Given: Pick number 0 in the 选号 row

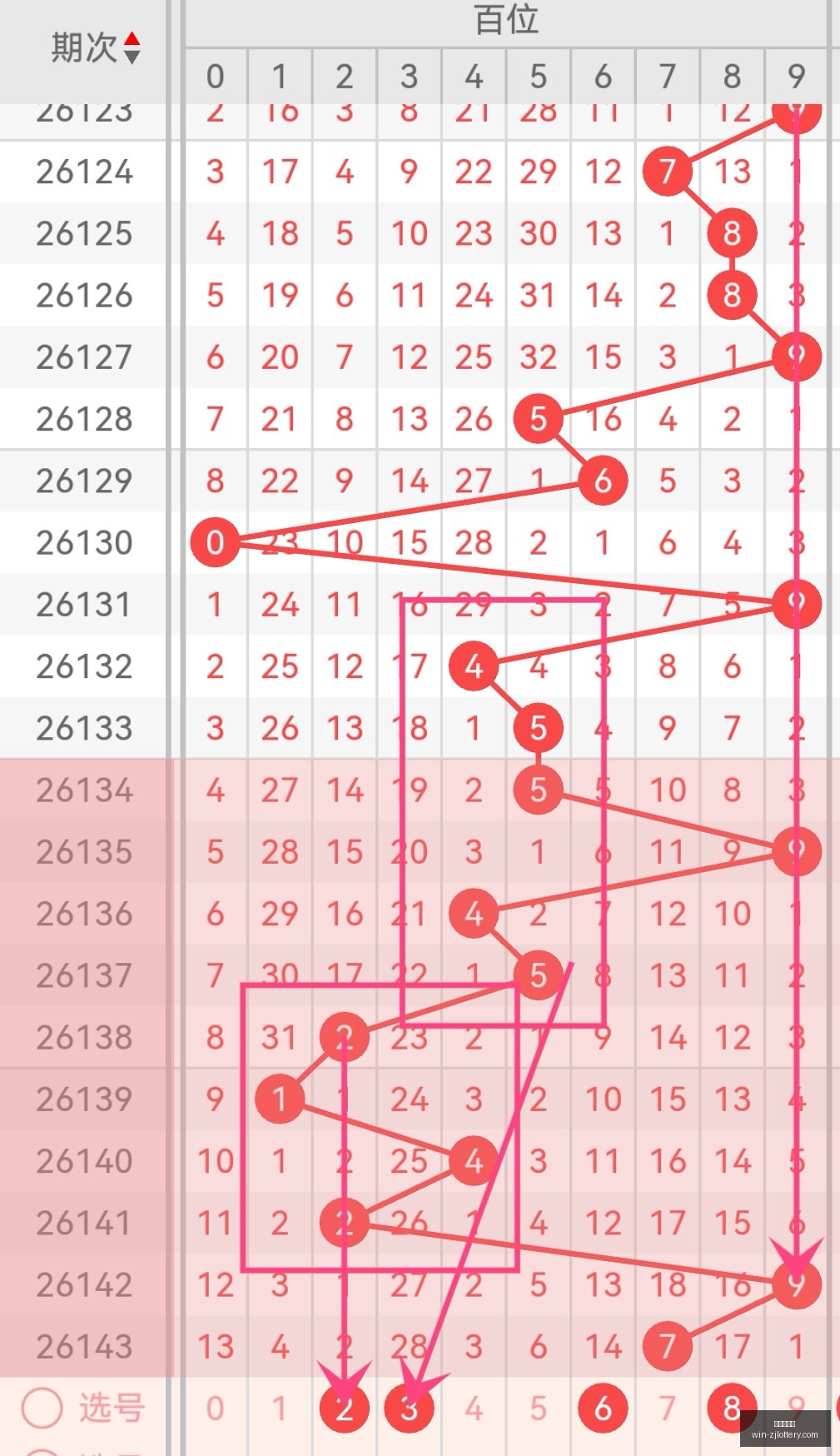Looking at the screenshot, I should [216, 1409].
